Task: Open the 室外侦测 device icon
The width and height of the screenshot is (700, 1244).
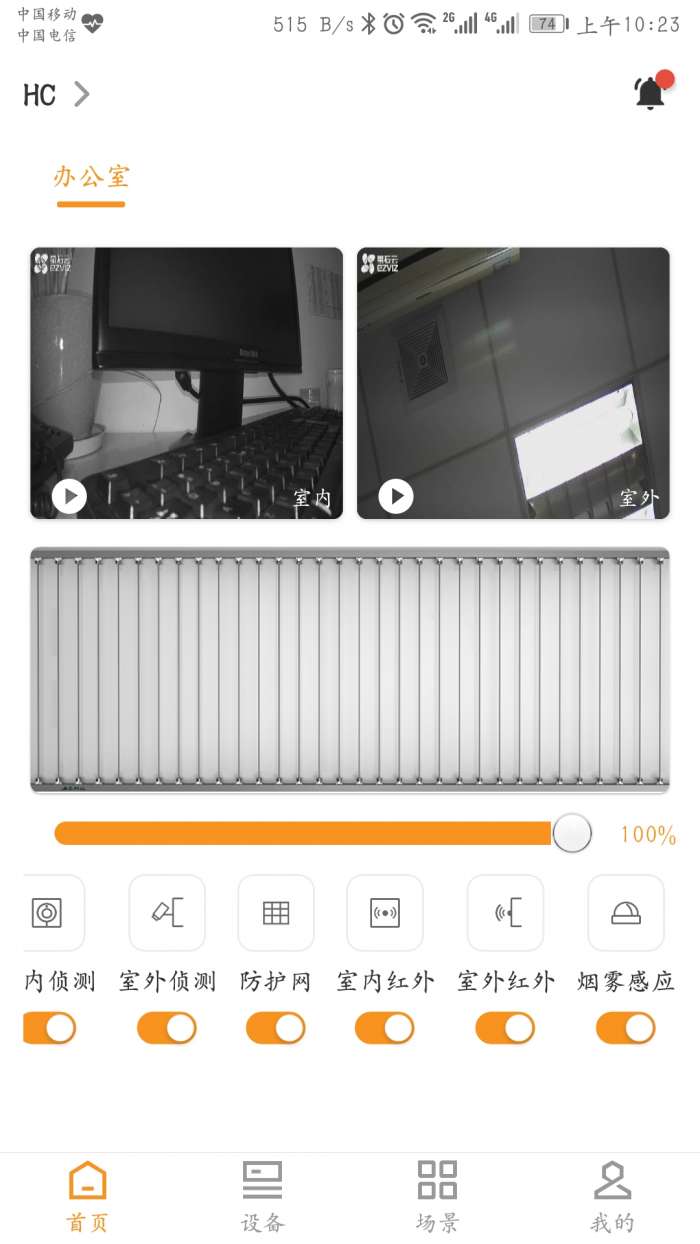Action: [167, 913]
